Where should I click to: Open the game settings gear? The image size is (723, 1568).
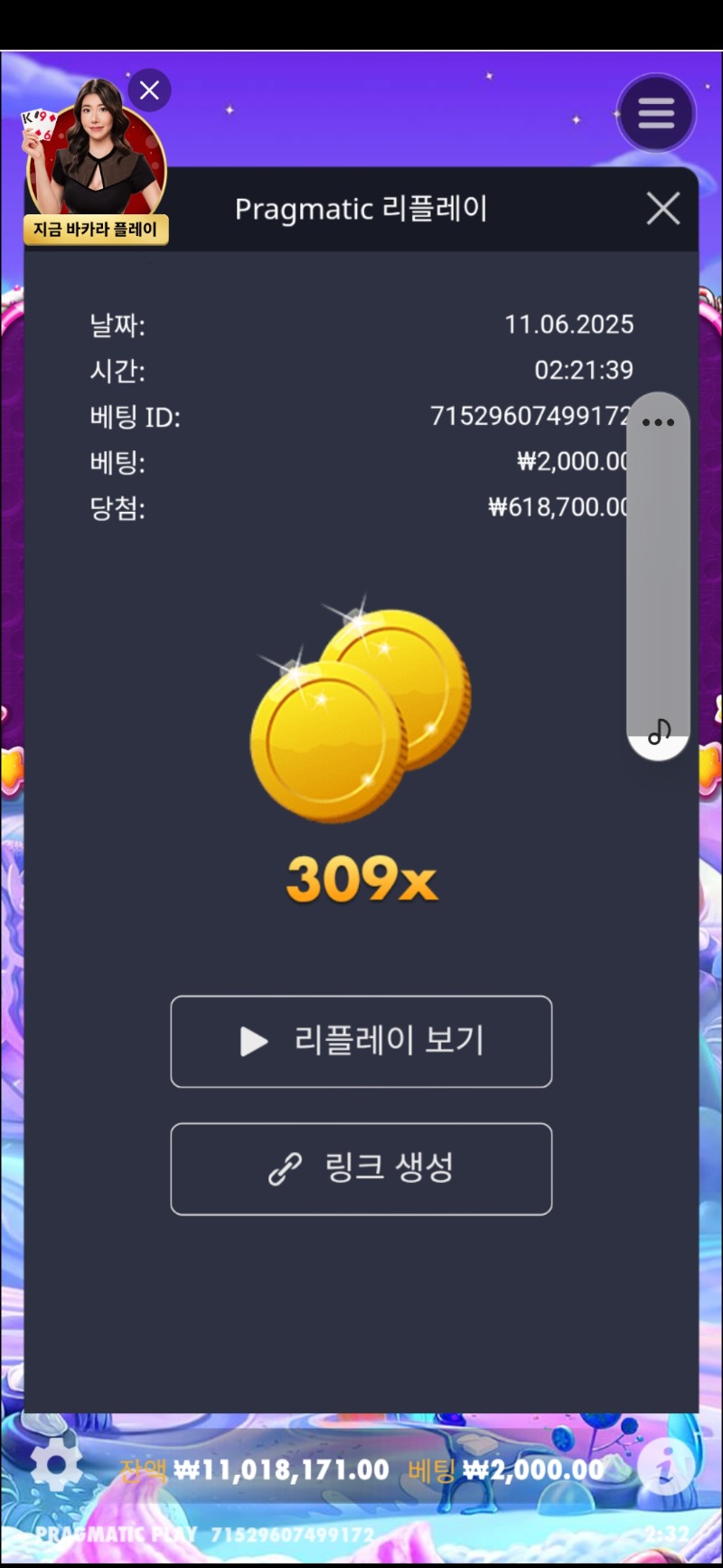pyautogui.click(x=57, y=1466)
